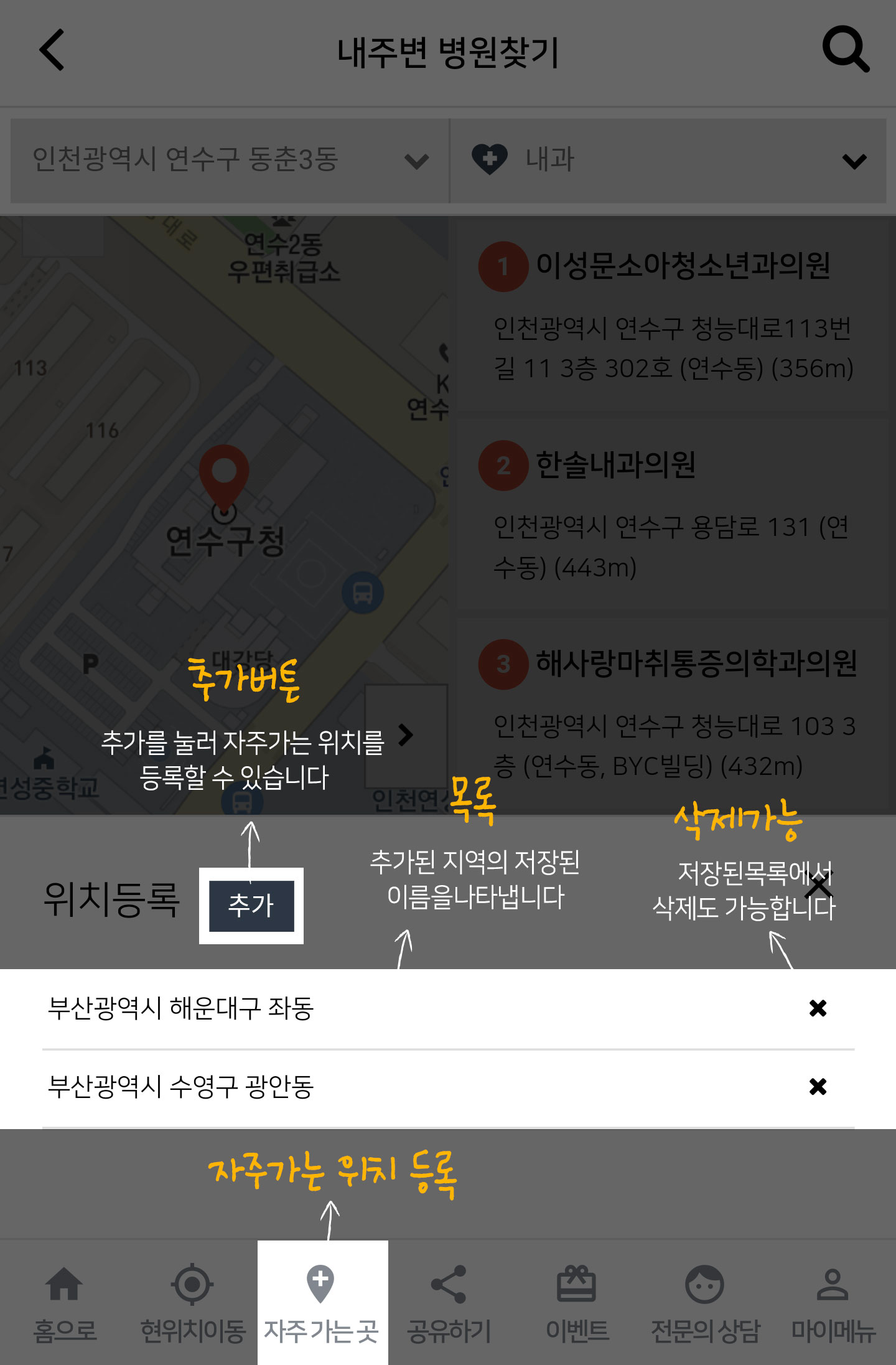Tap the 추가 button to register a location

coord(251,906)
